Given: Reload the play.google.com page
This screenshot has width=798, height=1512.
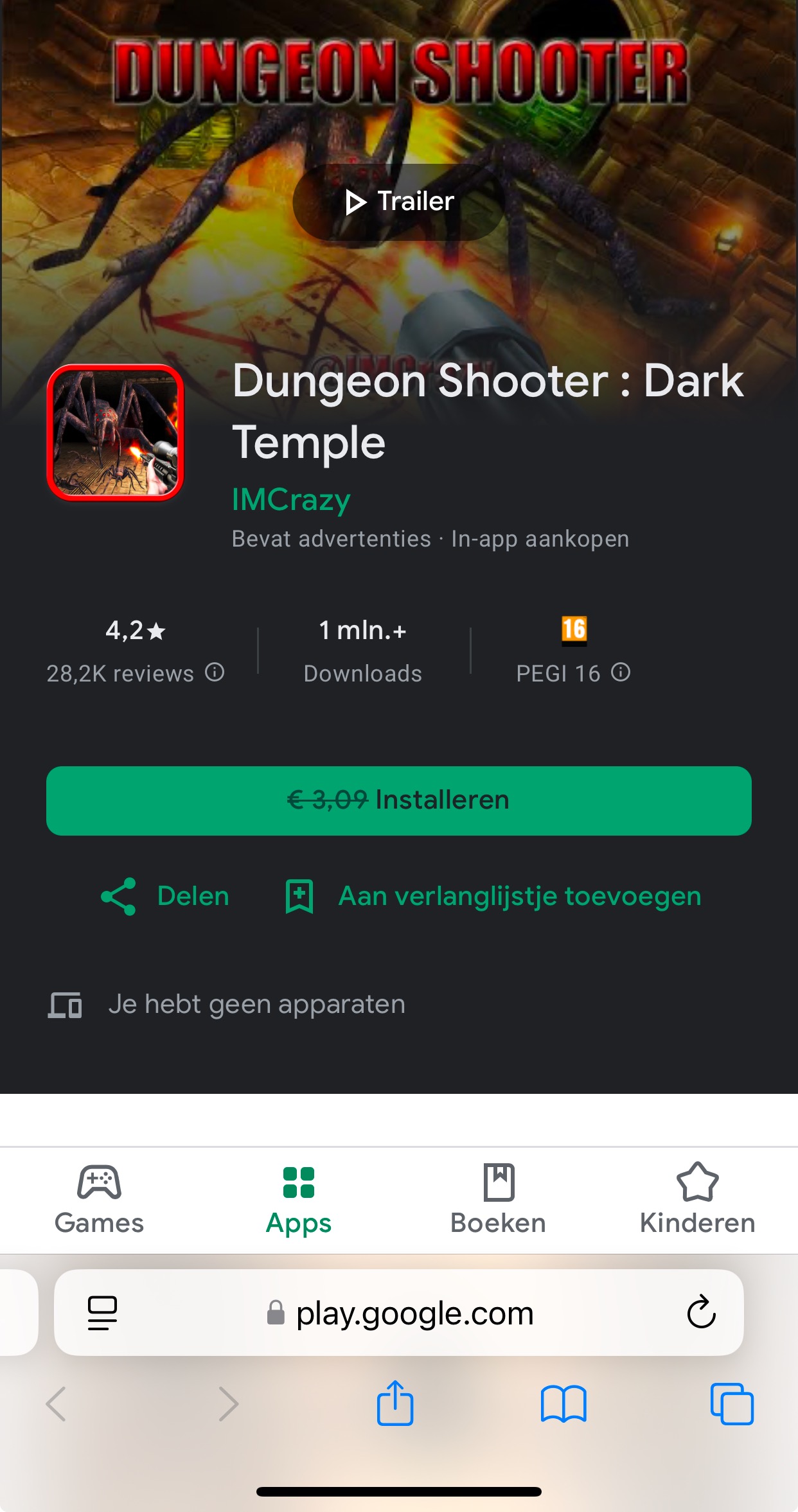Looking at the screenshot, I should tap(703, 1312).
